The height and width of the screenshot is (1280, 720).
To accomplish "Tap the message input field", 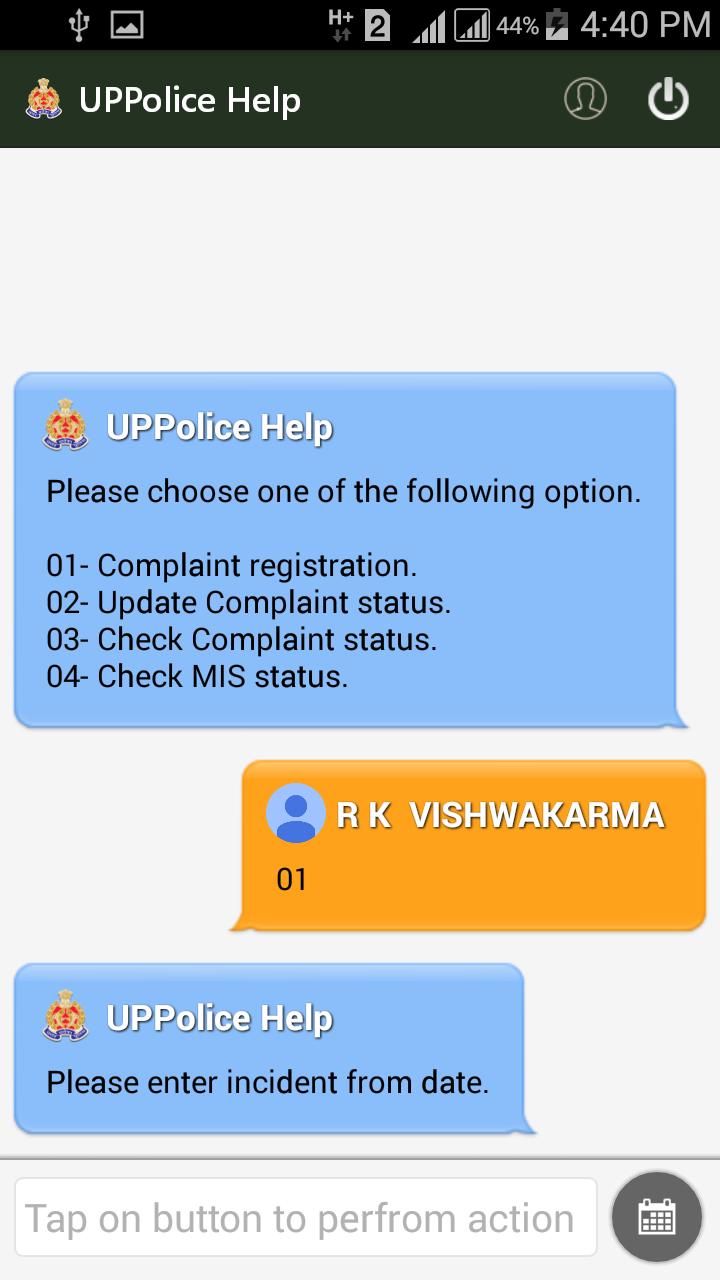I will tap(305, 1218).
